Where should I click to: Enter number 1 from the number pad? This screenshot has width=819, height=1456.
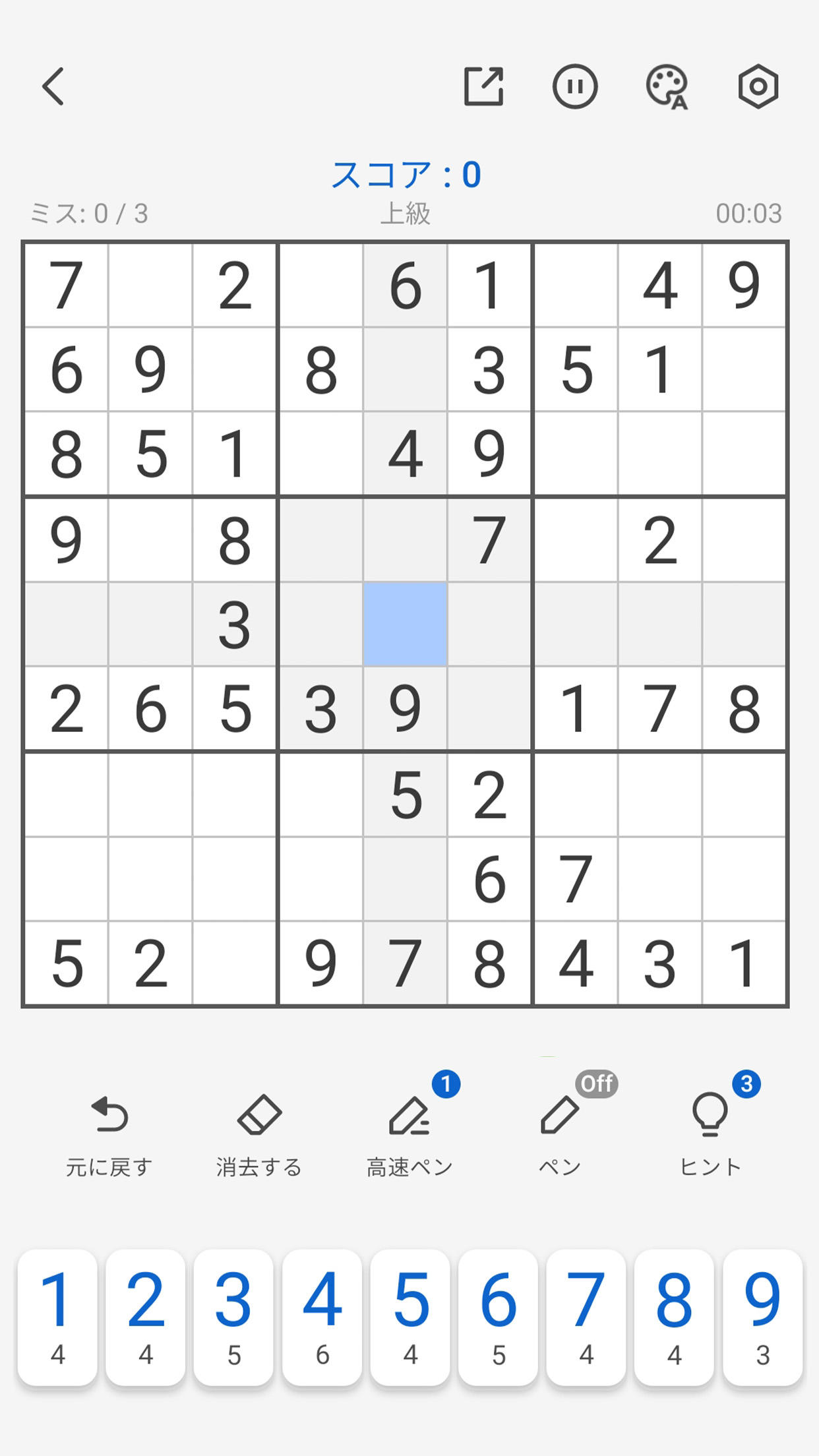point(57,1317)
